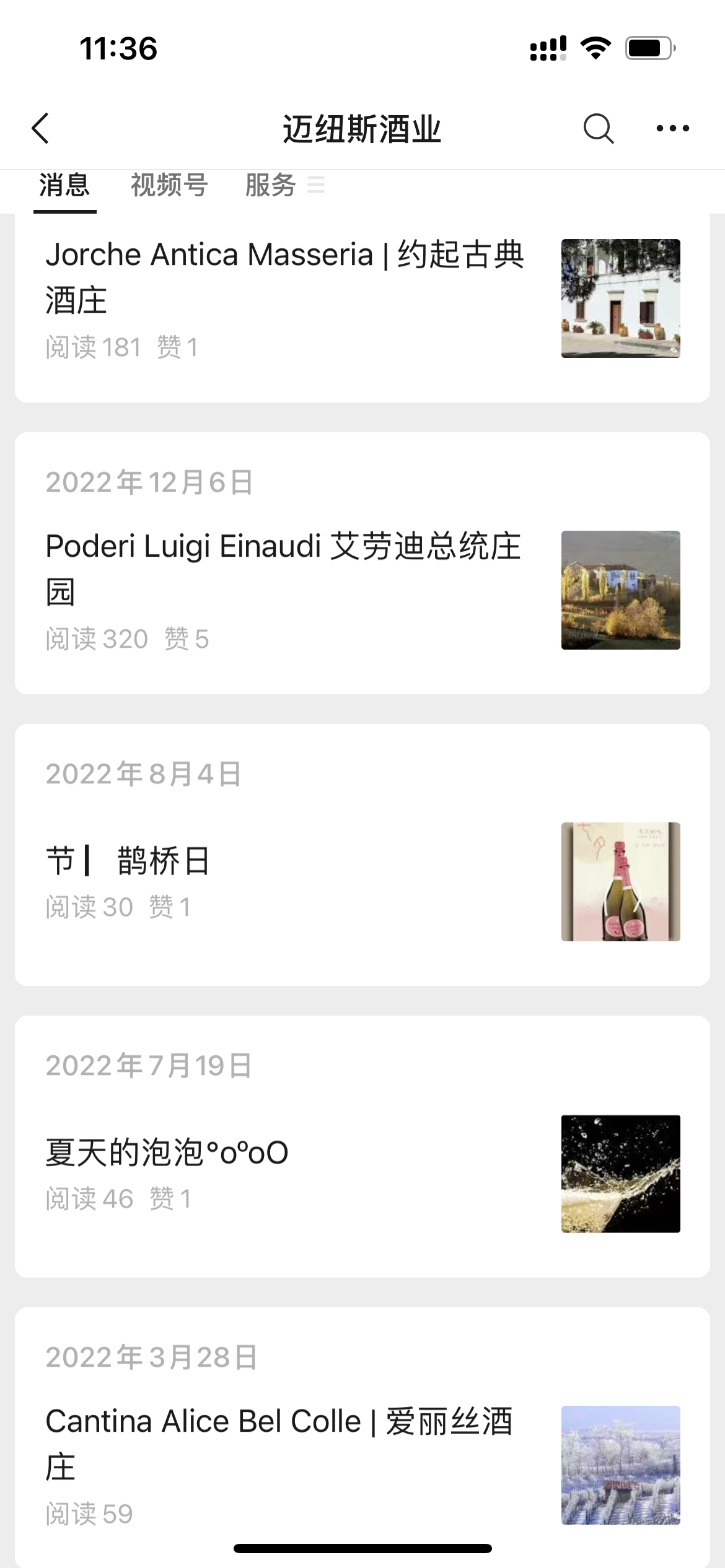The width and height of the screenshot is (725, 1568).
Task: Open the three-dot more options menu
Action: pyautogui.click(x=672, y=129)
